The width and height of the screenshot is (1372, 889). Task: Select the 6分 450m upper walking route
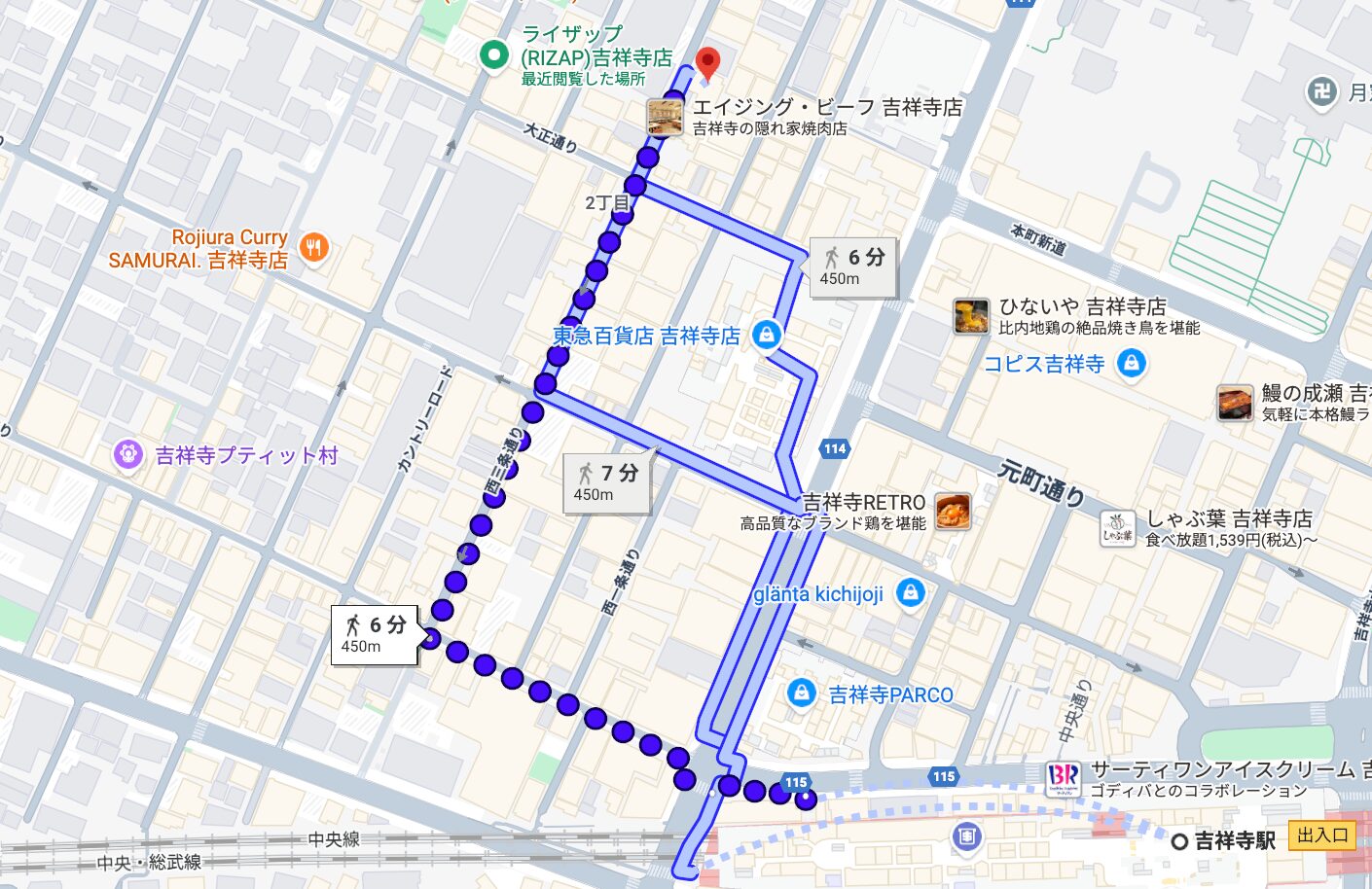pos(852,267)
